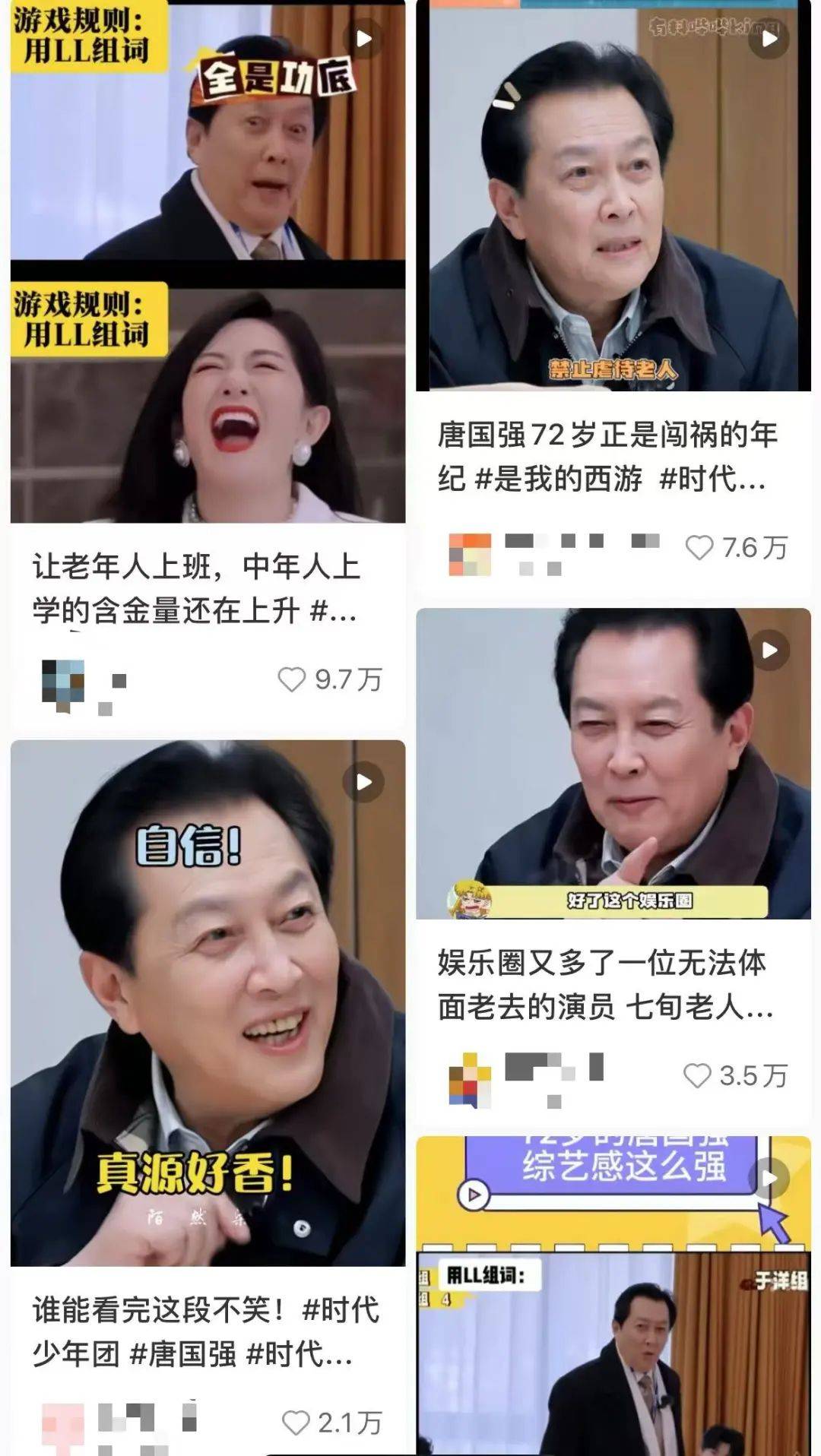Open the video '娱乐圈又多了一位无法体面老去的演员'
Image resolution: width=821 pixels, height=1456 pixels.
tap(613, 764)
